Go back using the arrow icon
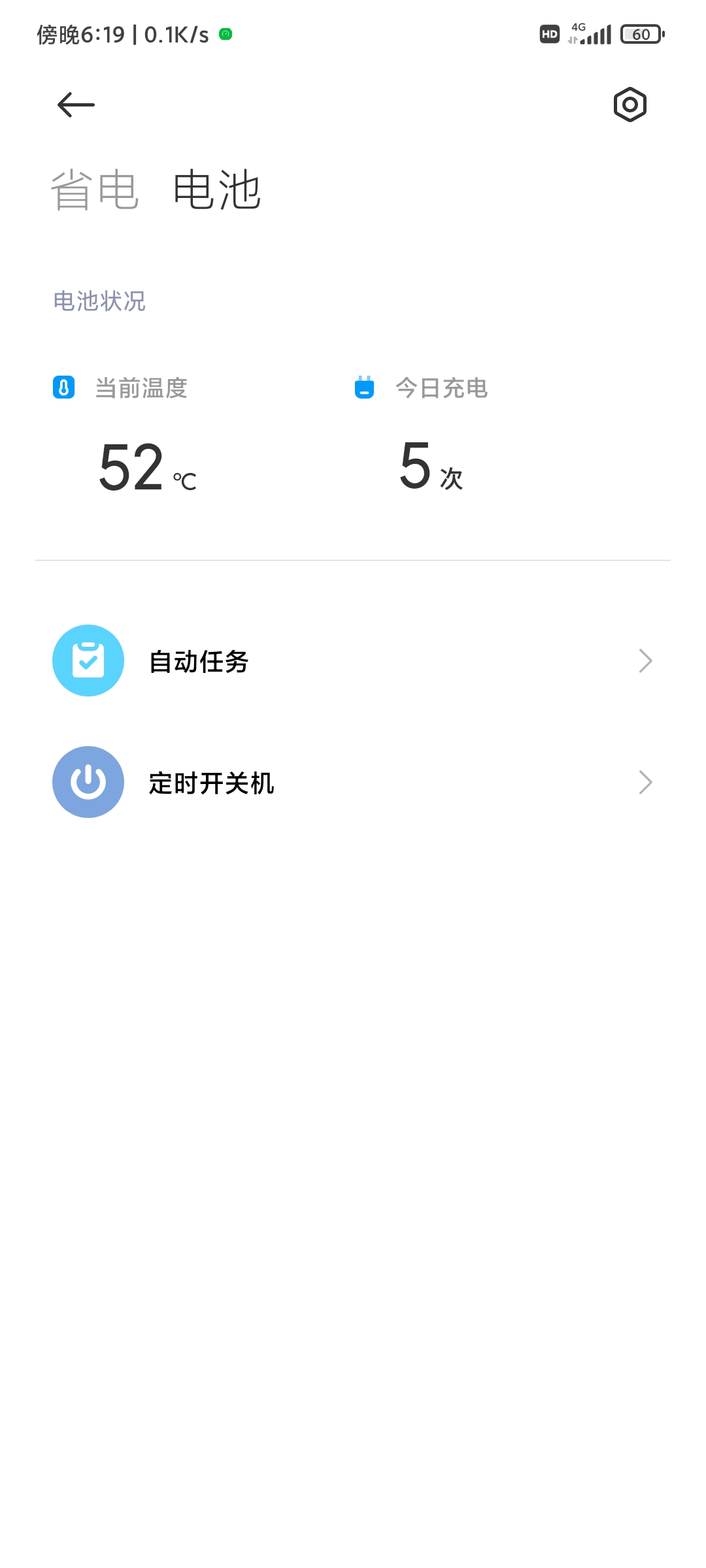The height and width of the screenshot is (1568, 706). point(76,105)
